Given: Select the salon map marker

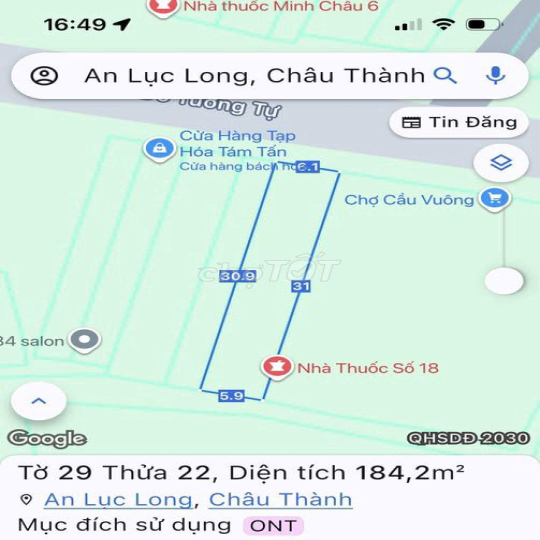Looking at the screenshot, I should (x=85, y=341).
